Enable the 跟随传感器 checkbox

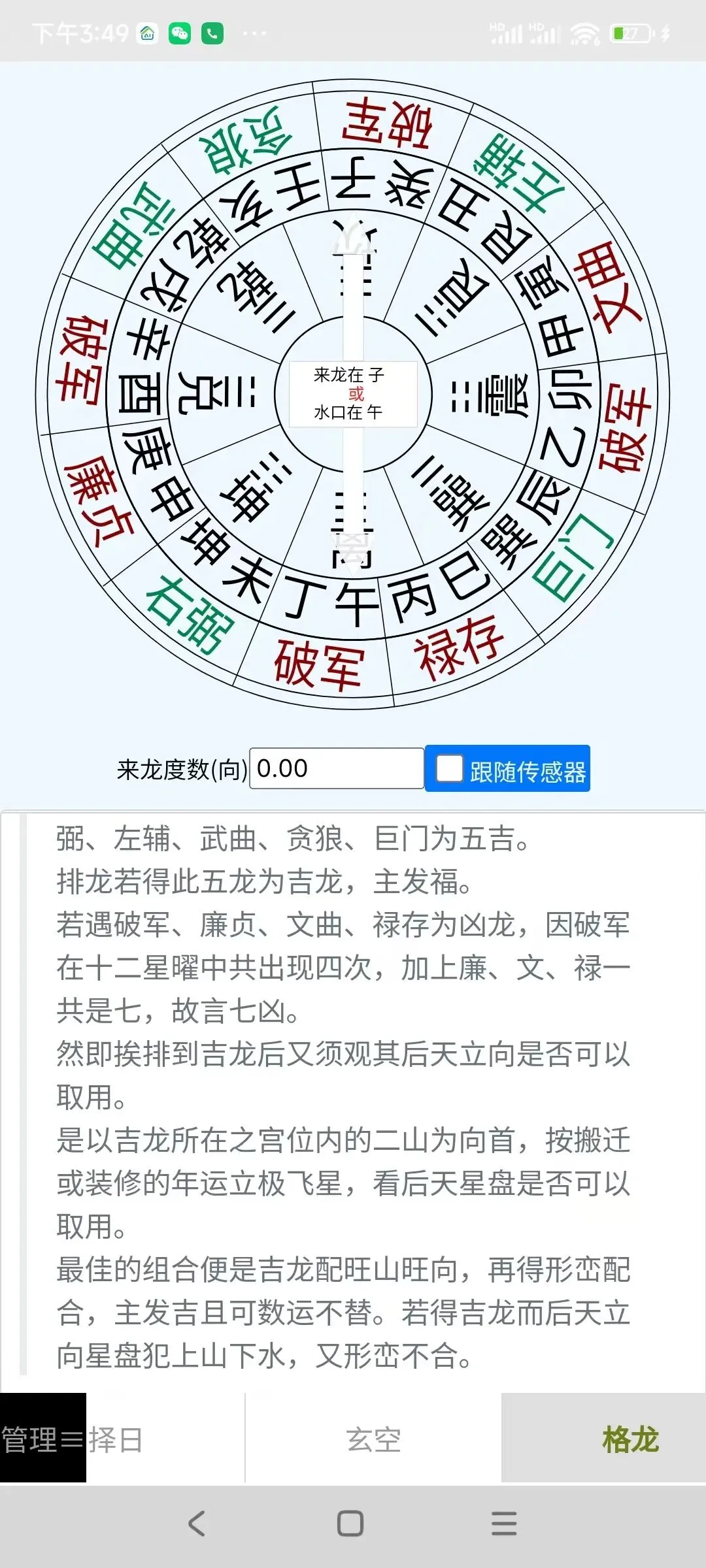click(450, 768)
